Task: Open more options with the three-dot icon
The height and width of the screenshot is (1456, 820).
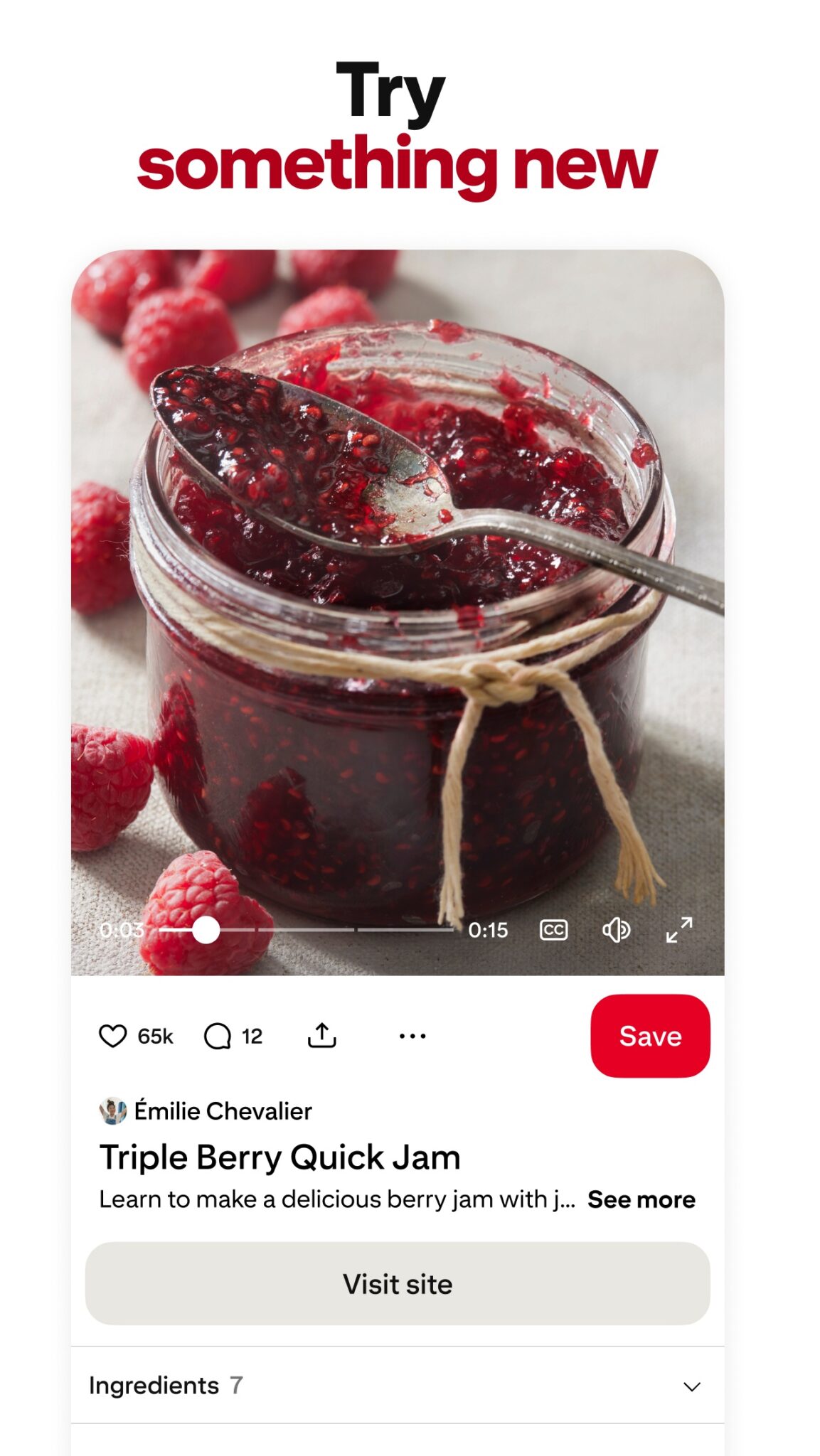Action: pos(412,1038)
